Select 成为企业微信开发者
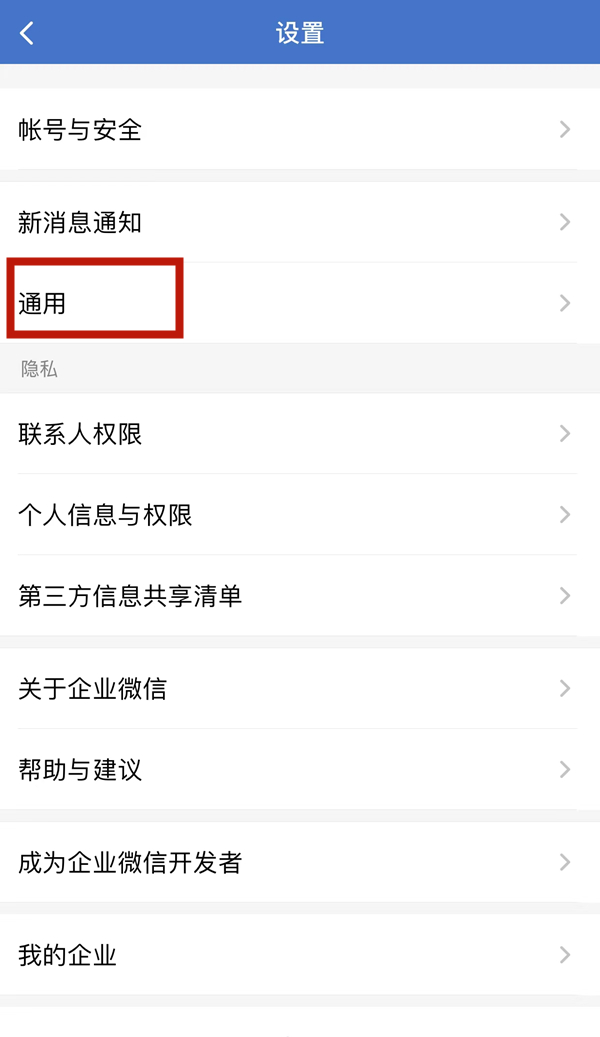Image resolution: width=600 pixels, height=1037 pixels. pyautogui.click(x=300, y=862)
